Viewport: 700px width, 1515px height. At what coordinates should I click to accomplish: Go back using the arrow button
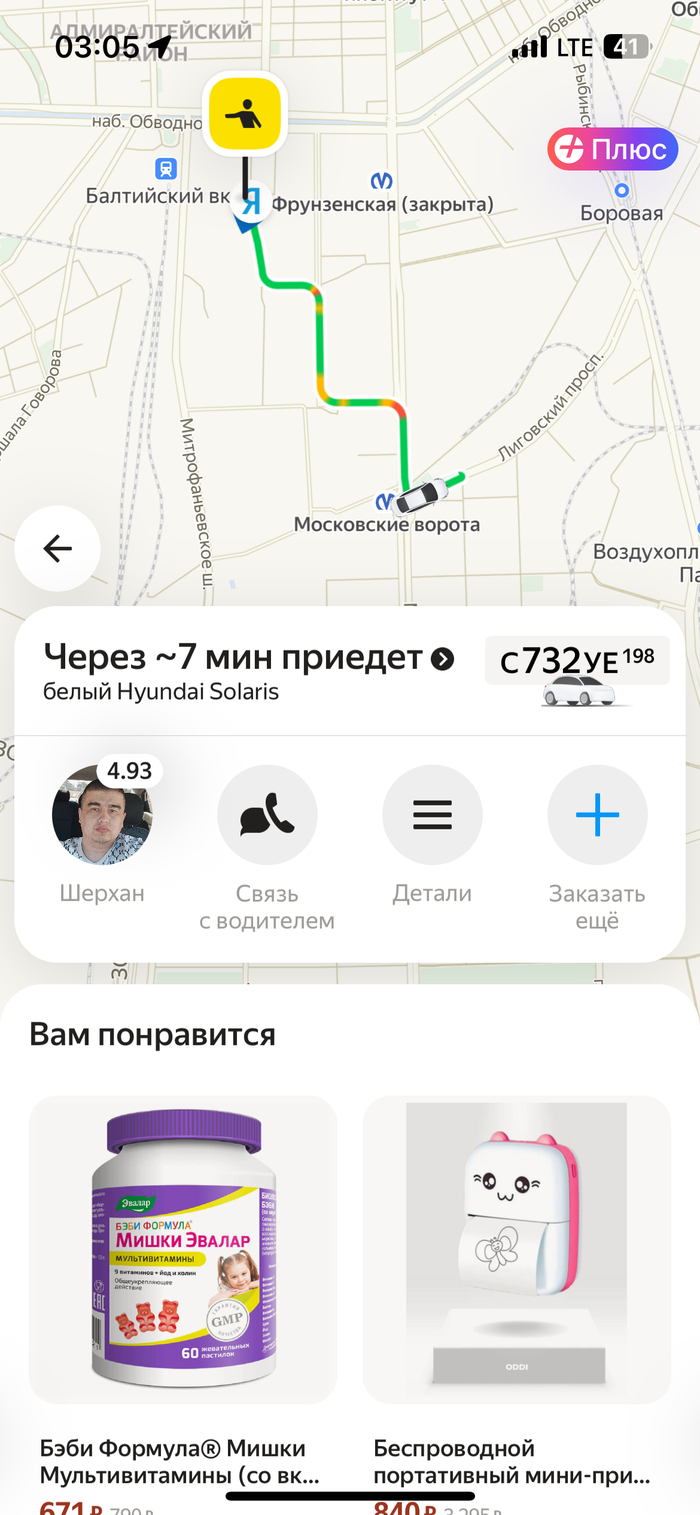(x=57, y=548)
